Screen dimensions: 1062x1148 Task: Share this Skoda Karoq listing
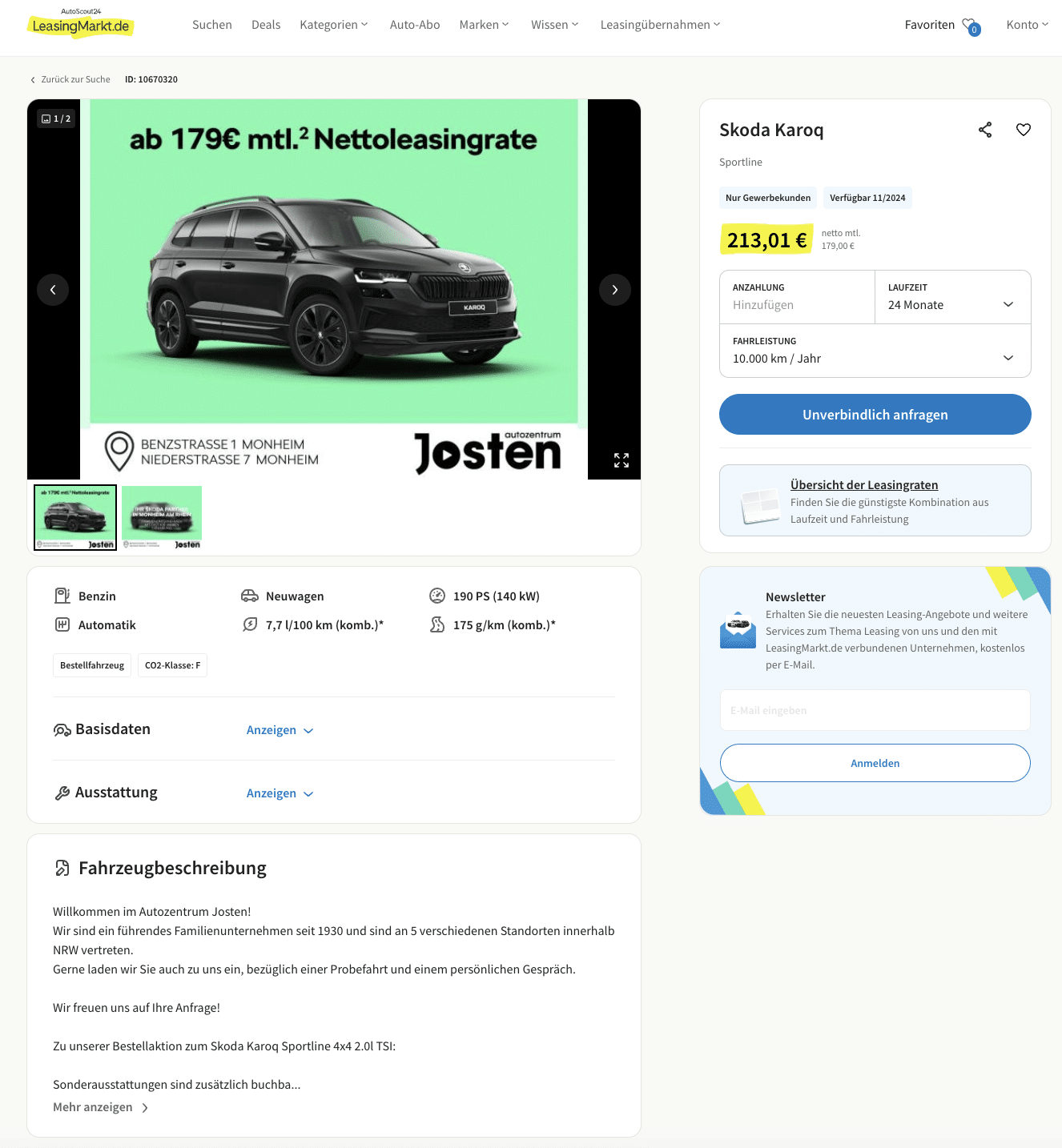click(x=985, y=130)
